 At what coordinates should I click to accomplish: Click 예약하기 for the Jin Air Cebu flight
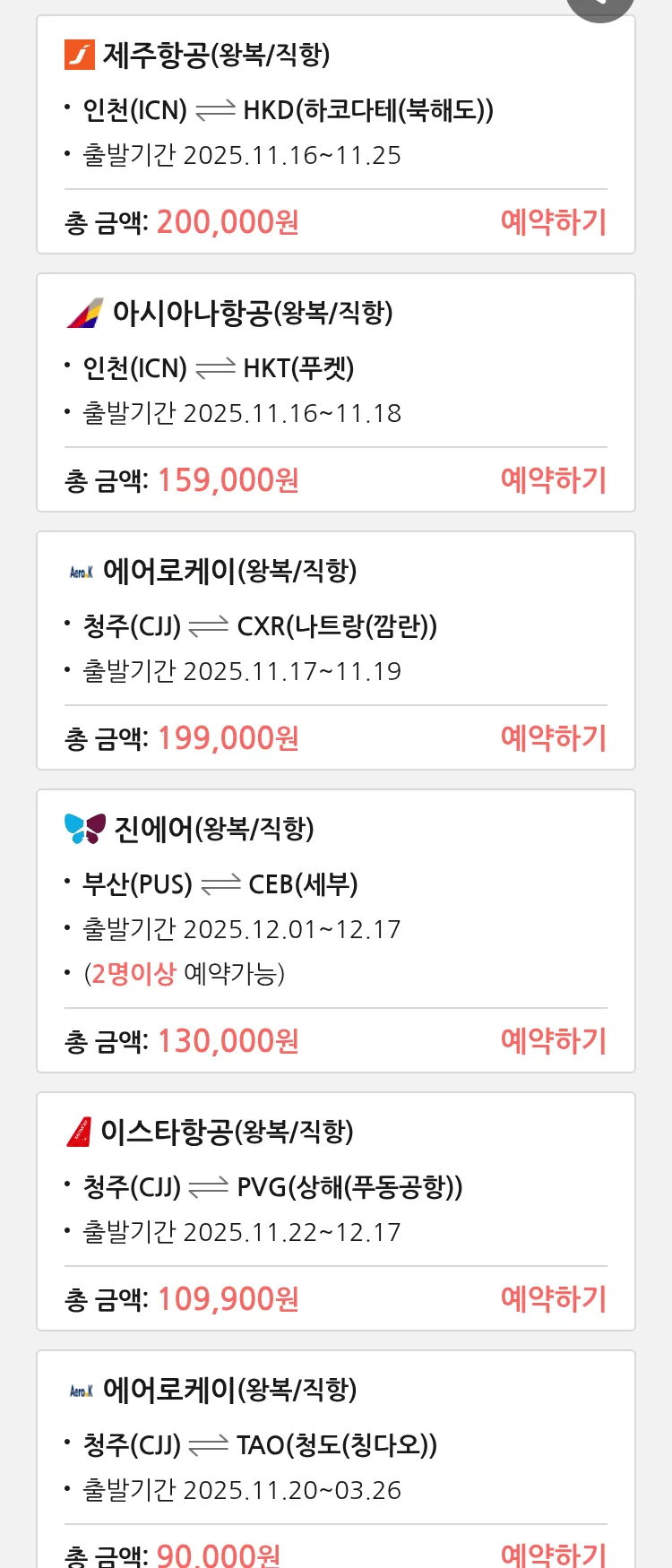click(554, 1039)
